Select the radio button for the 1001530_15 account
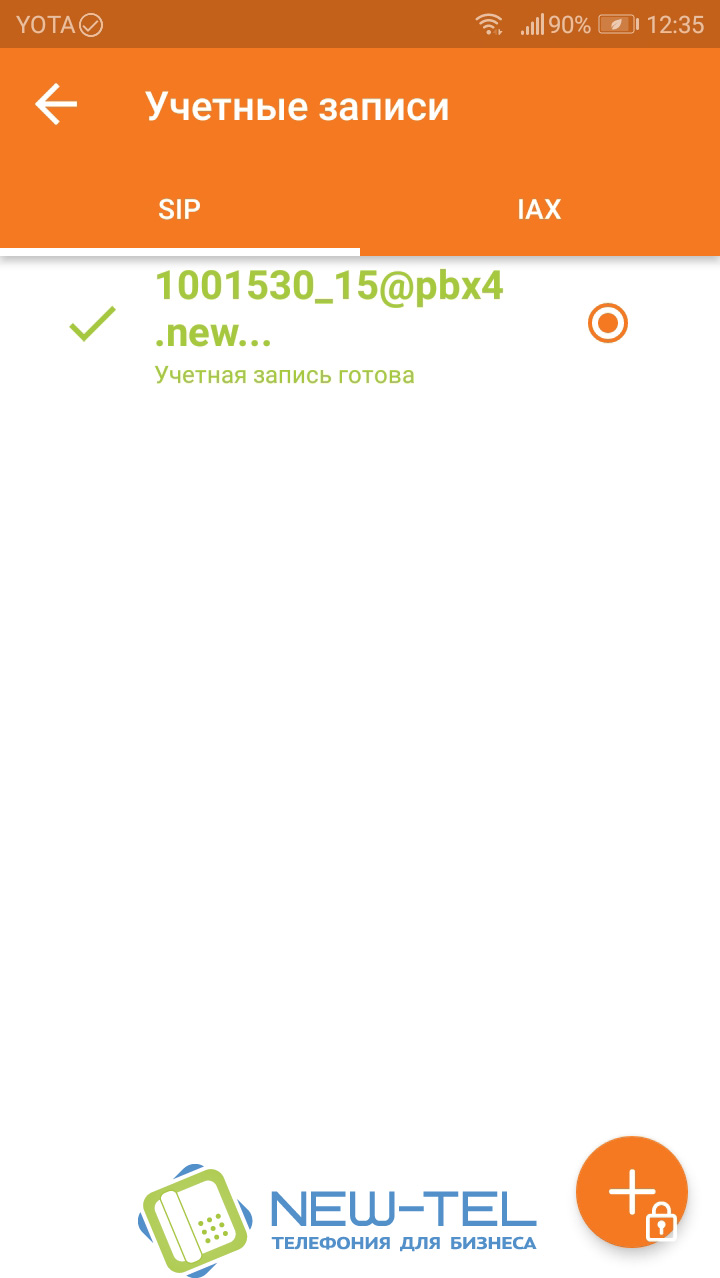This screenshot has width=720, height=1278. (608, 324)
